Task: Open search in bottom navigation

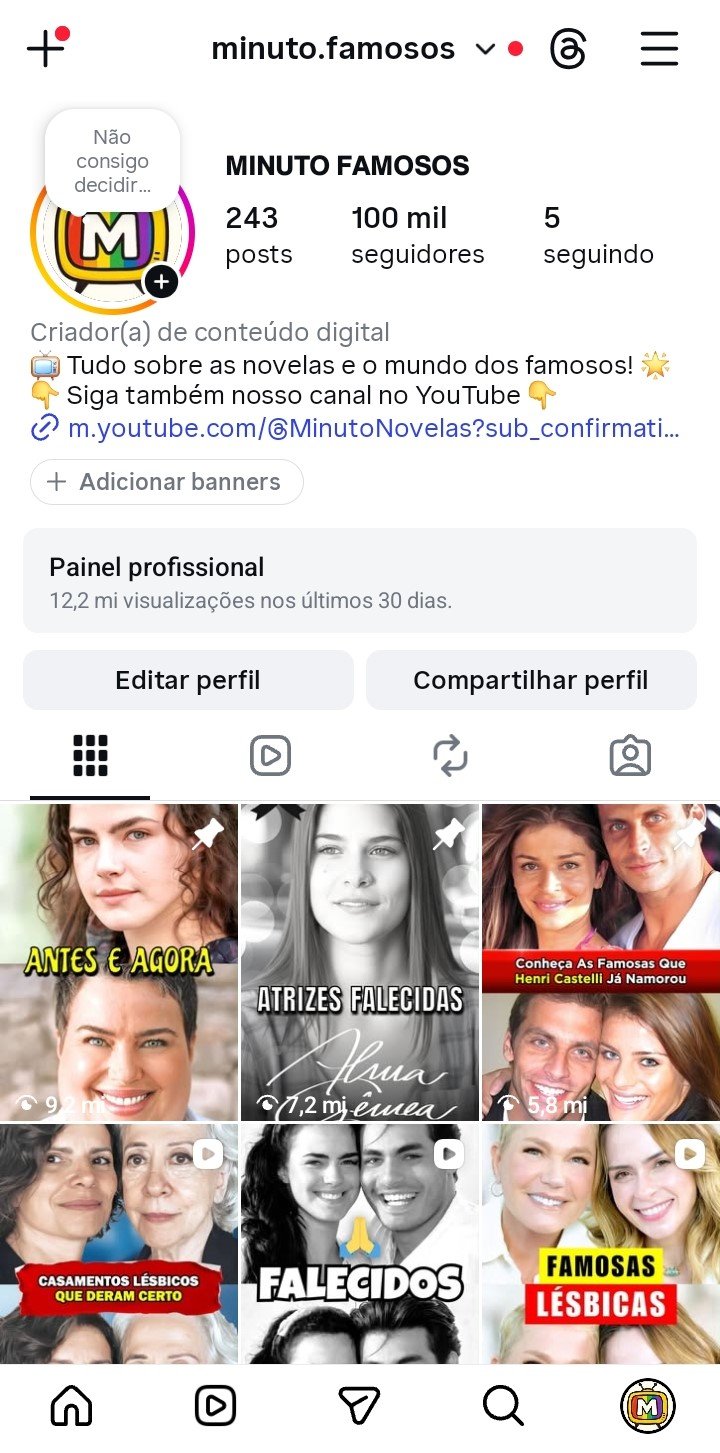Action: tap(503, 1406)
